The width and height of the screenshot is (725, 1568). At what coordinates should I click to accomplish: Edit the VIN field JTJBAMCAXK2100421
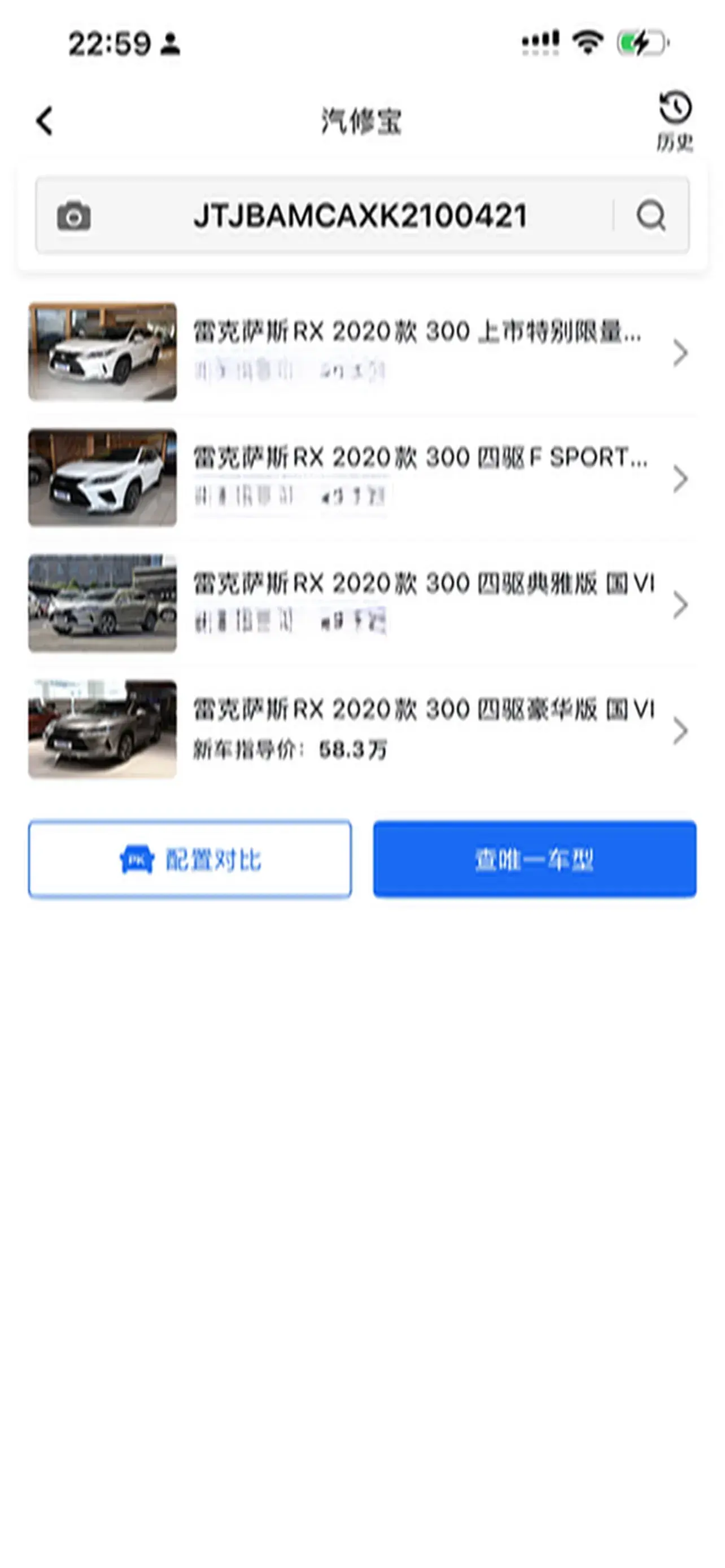(x=360, y=216)
